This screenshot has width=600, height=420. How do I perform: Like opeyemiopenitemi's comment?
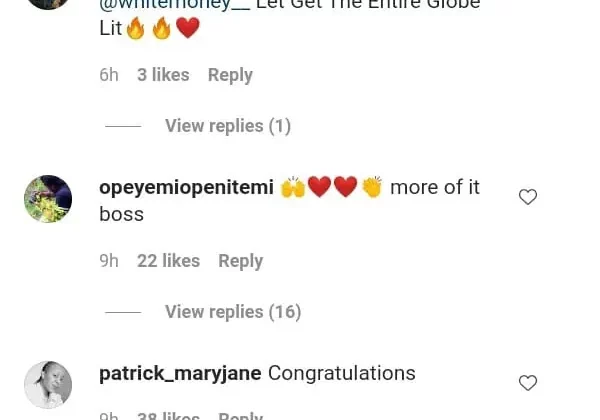coord(528,197)
